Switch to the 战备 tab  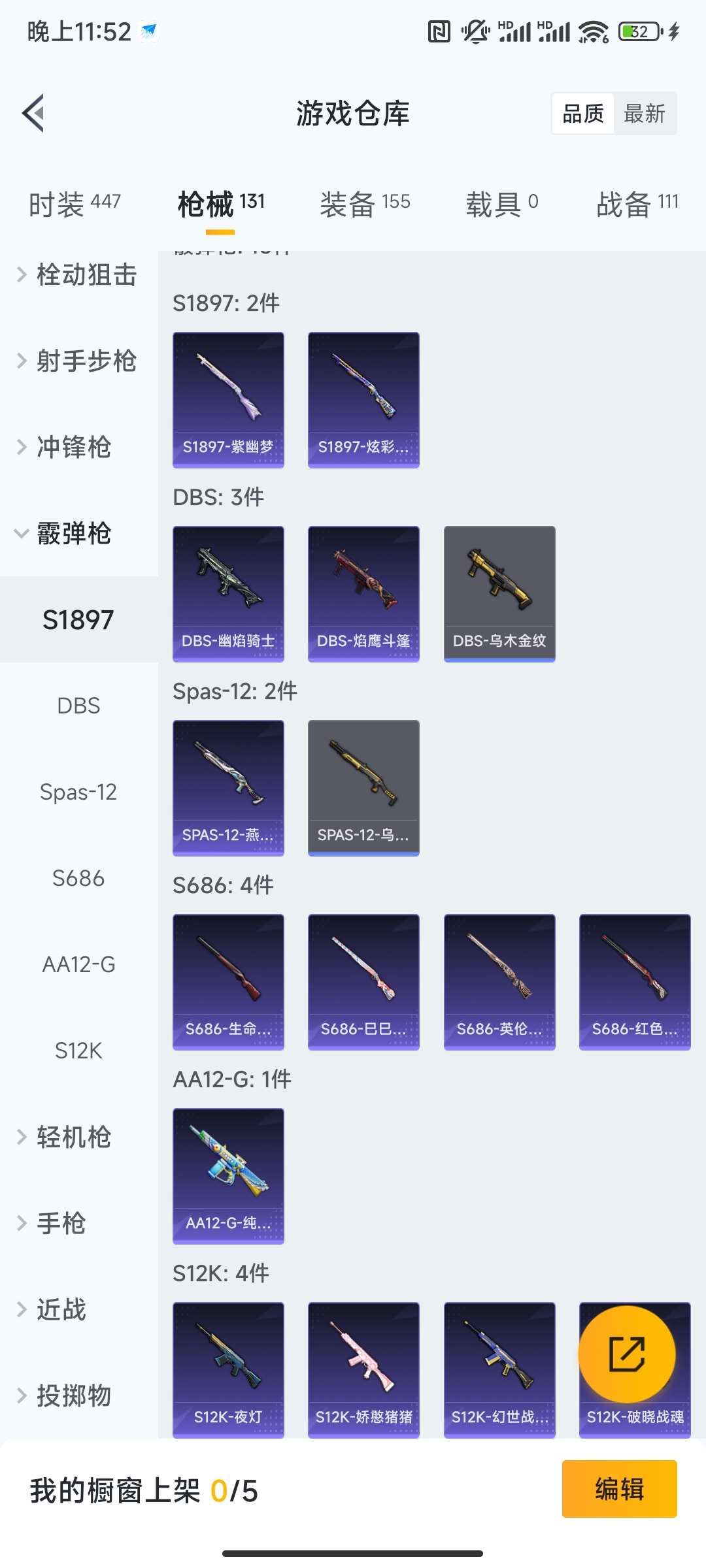tap(637, 204)
